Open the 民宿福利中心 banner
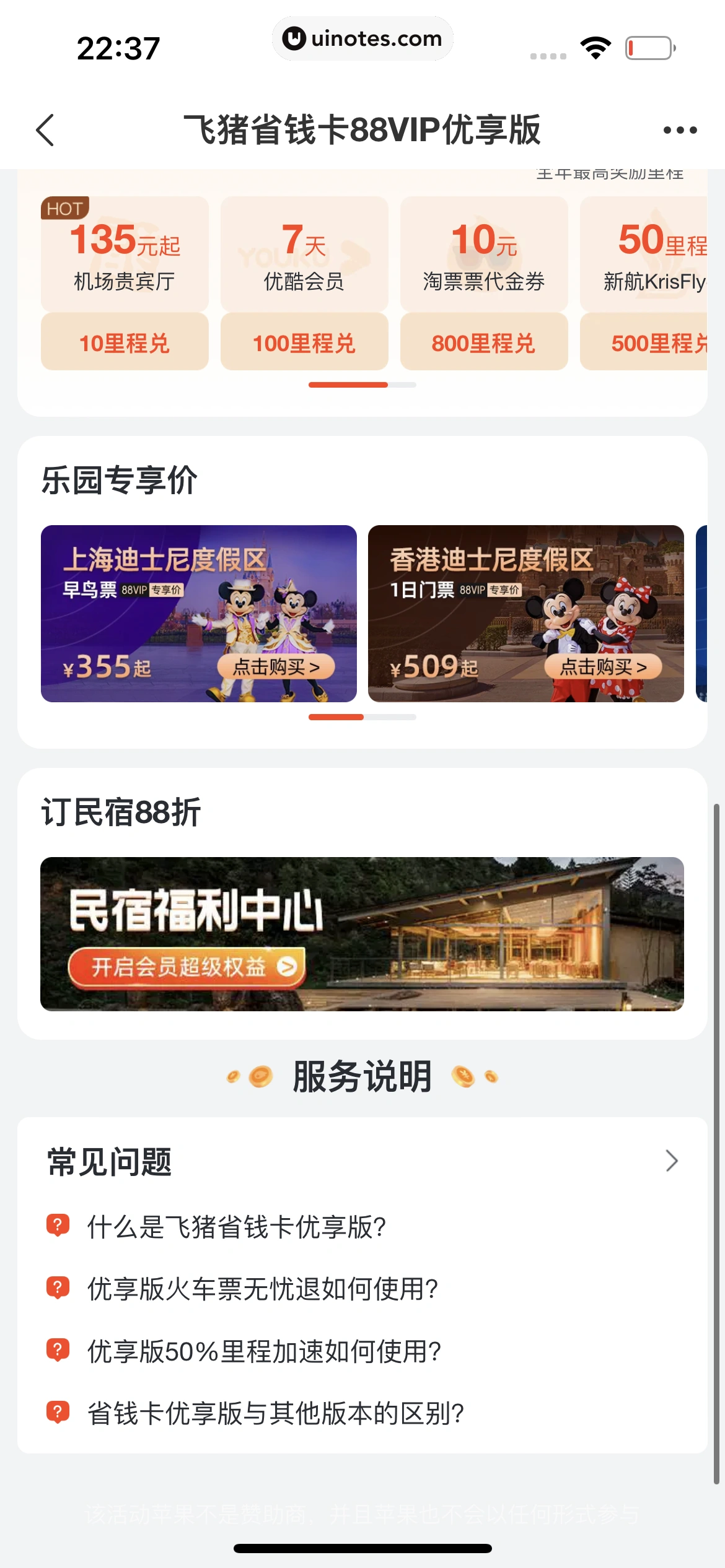Image resolution: width=725 pixels, height=1568 pixels. pos(362,934)
